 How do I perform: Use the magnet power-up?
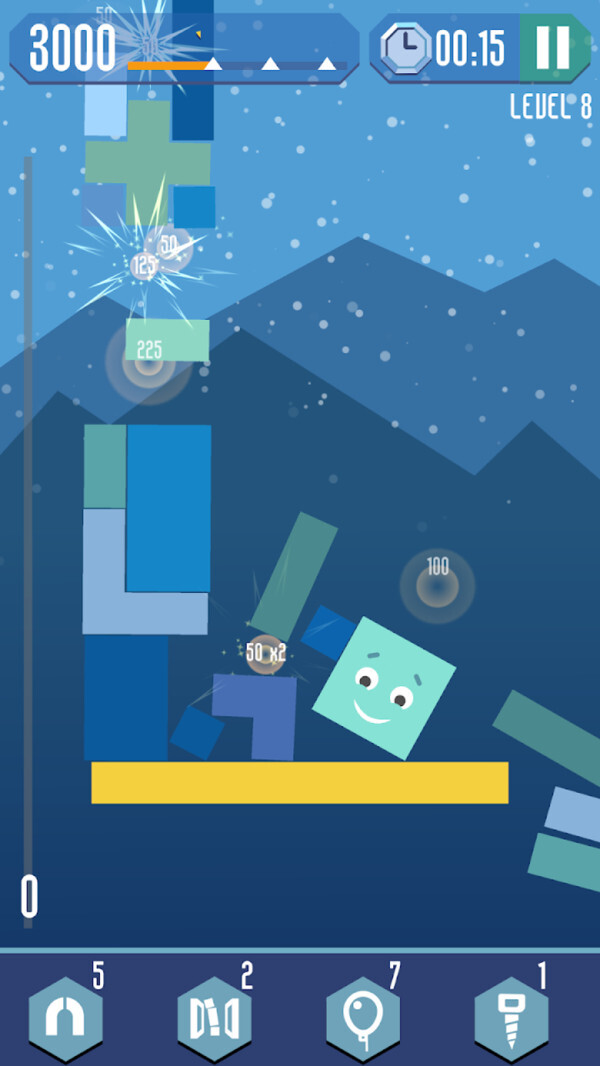(64, 1018)
